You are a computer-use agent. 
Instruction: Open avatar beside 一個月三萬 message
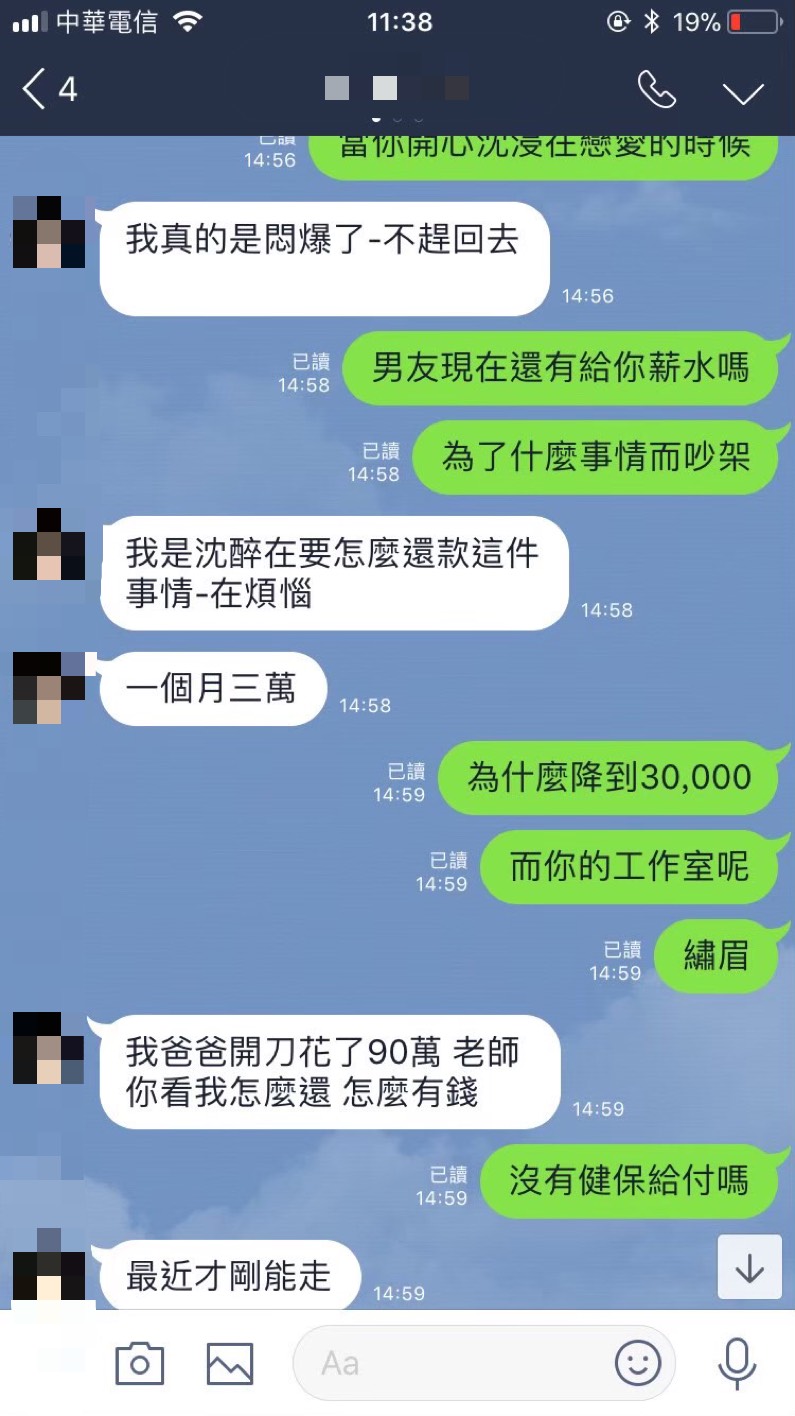click(x=49, y=687)
